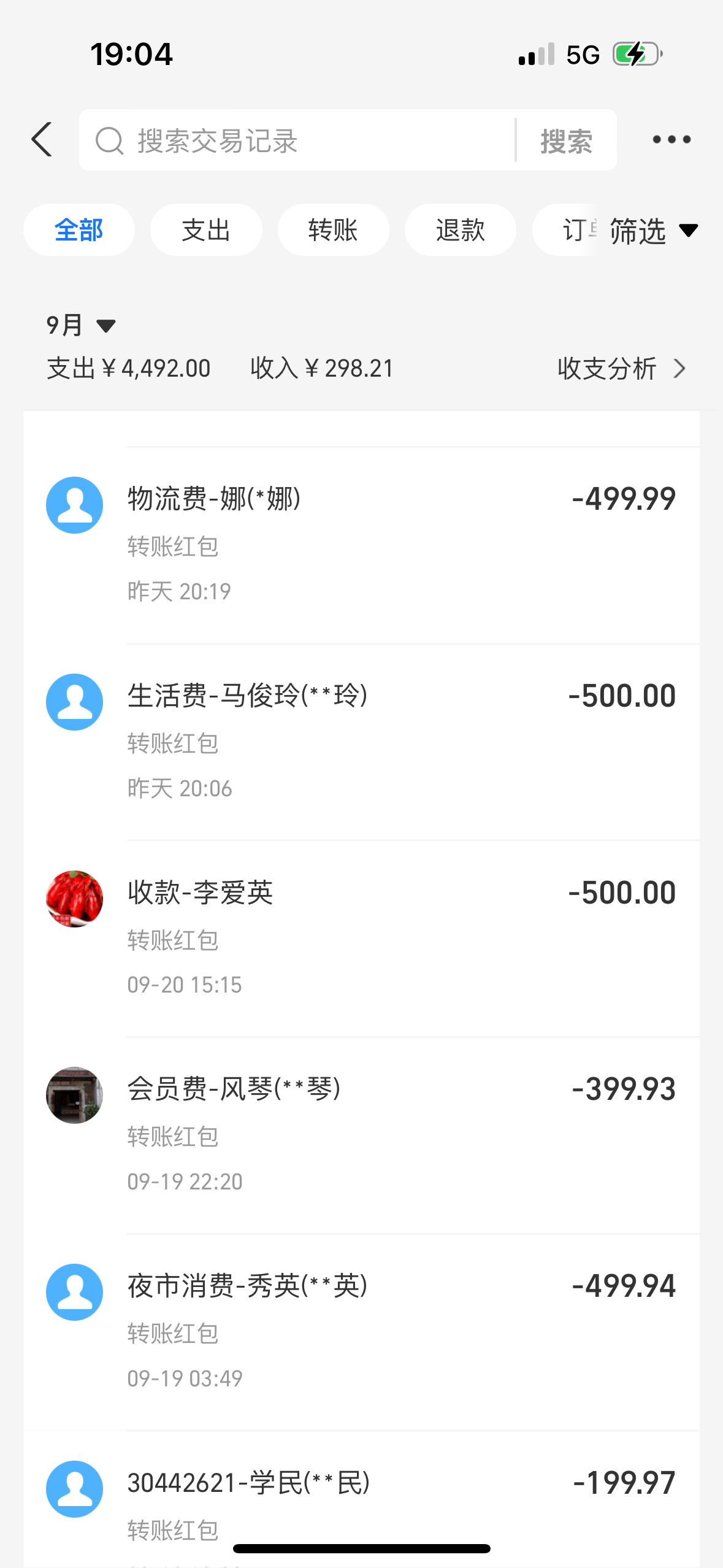Go back using the back arrow
The width and height of the screenshot is (723, 1568).
click(42, 139)
